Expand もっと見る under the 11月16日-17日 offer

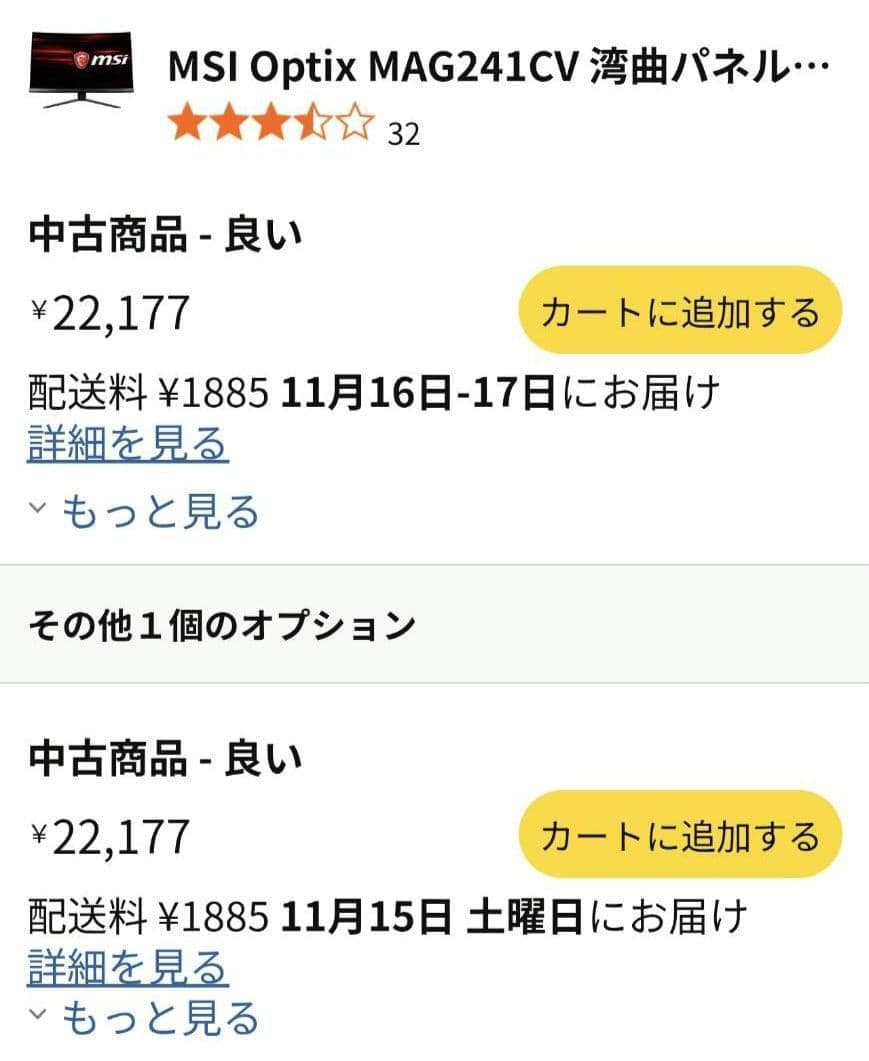pyautogui.click(x=145, y=511)
